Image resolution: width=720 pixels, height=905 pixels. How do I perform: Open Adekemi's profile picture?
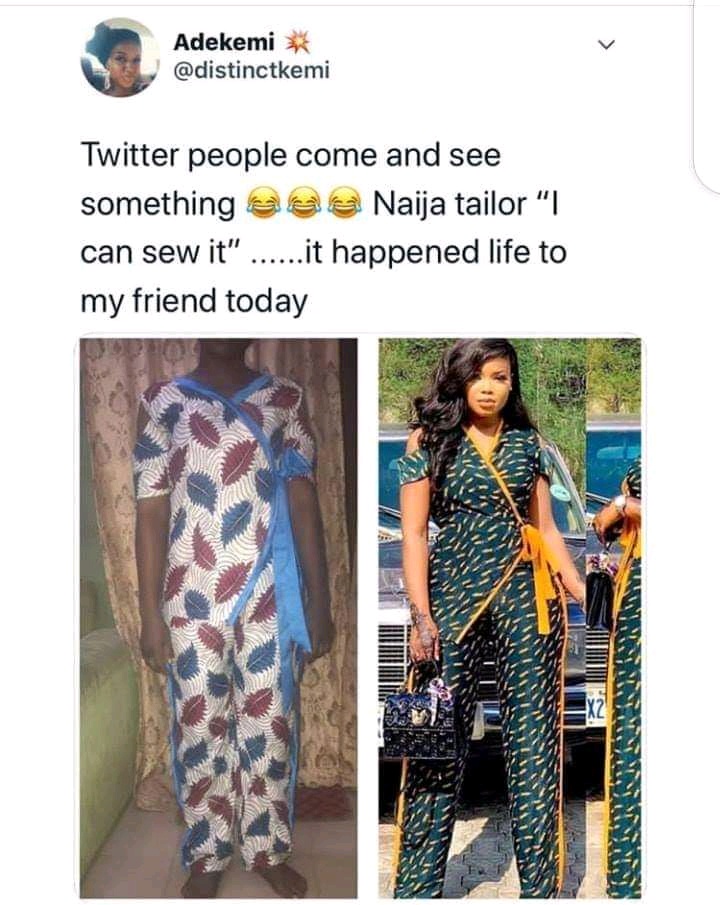[x=119, y=58]
